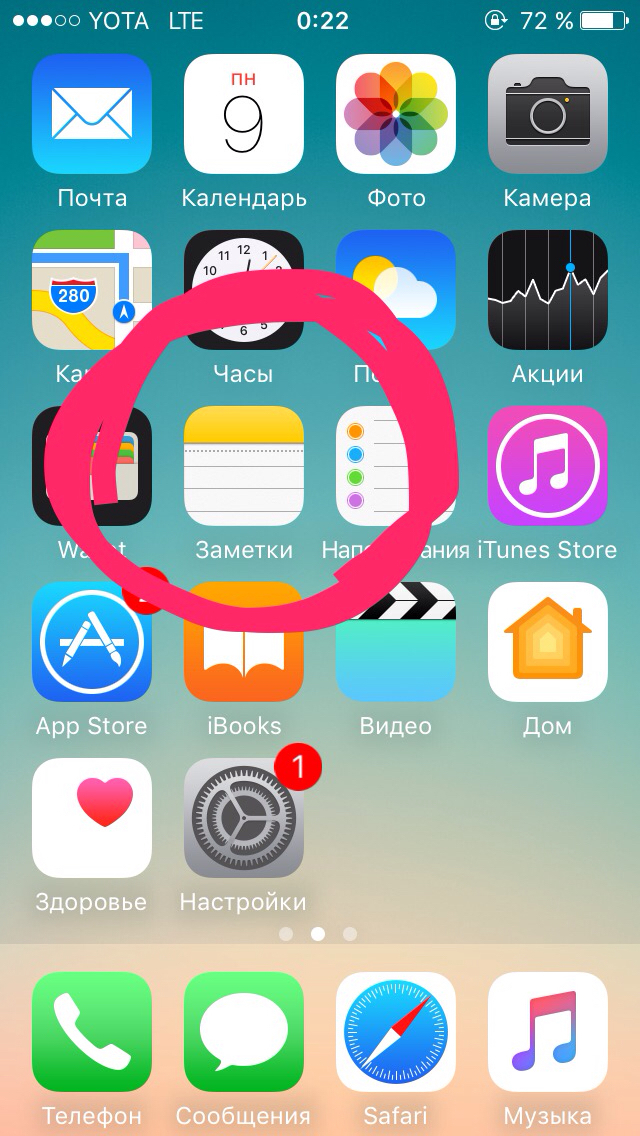Open the Wallet app
This screenshot has height=1136, width=640.
coord(92,466)
